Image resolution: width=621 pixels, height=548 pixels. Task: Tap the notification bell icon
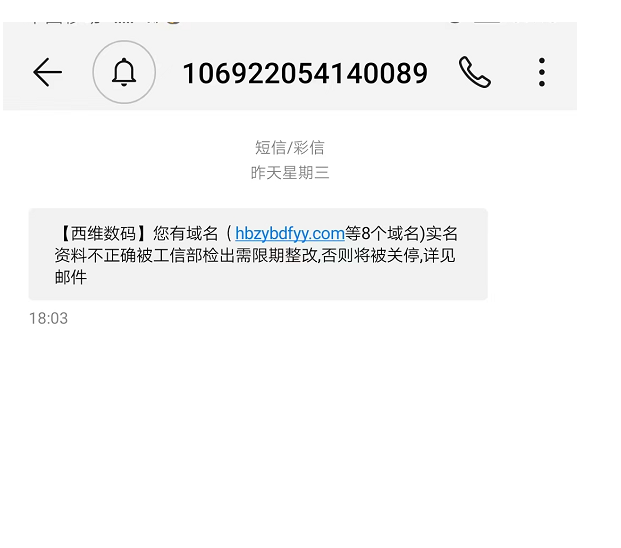[124, 72]
